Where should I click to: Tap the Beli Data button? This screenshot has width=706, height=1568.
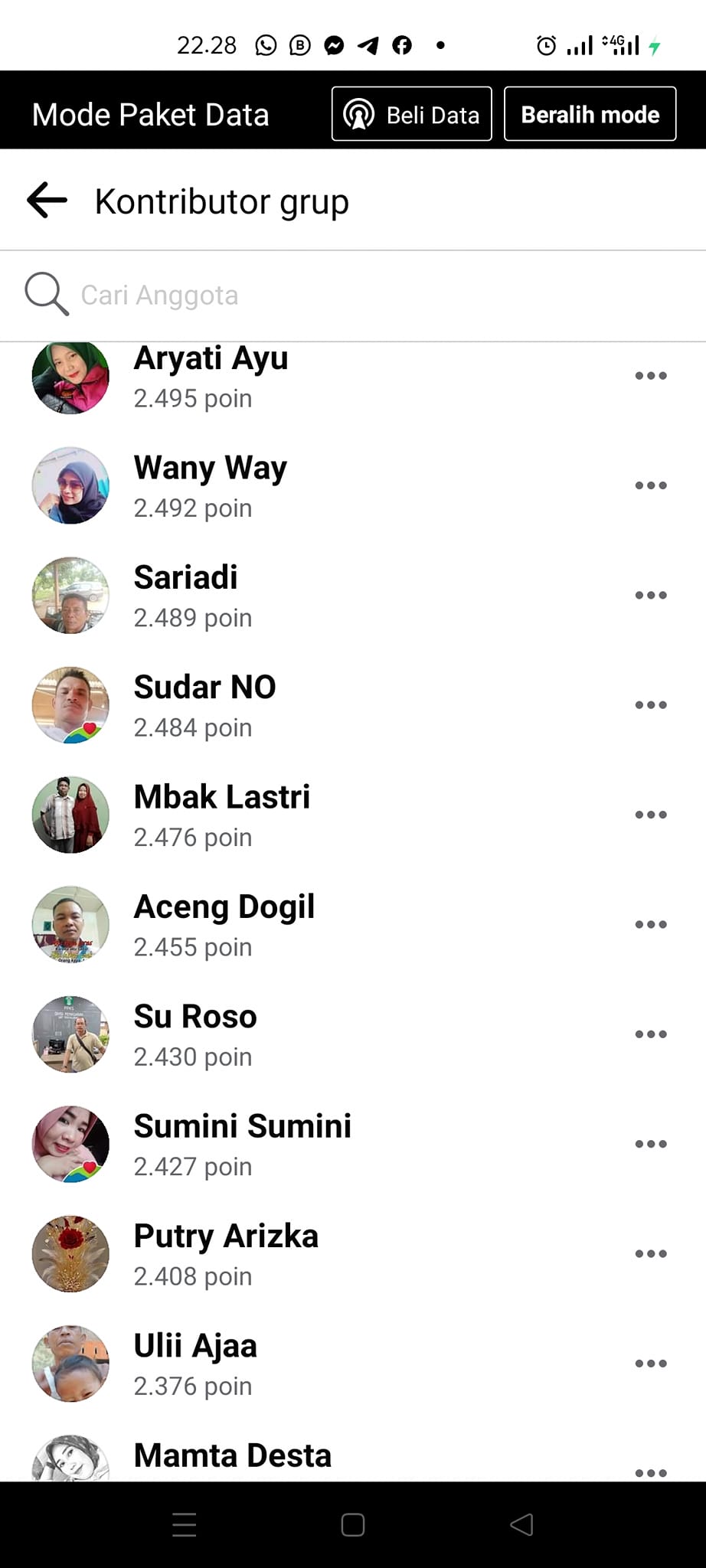tap(411, 114)
